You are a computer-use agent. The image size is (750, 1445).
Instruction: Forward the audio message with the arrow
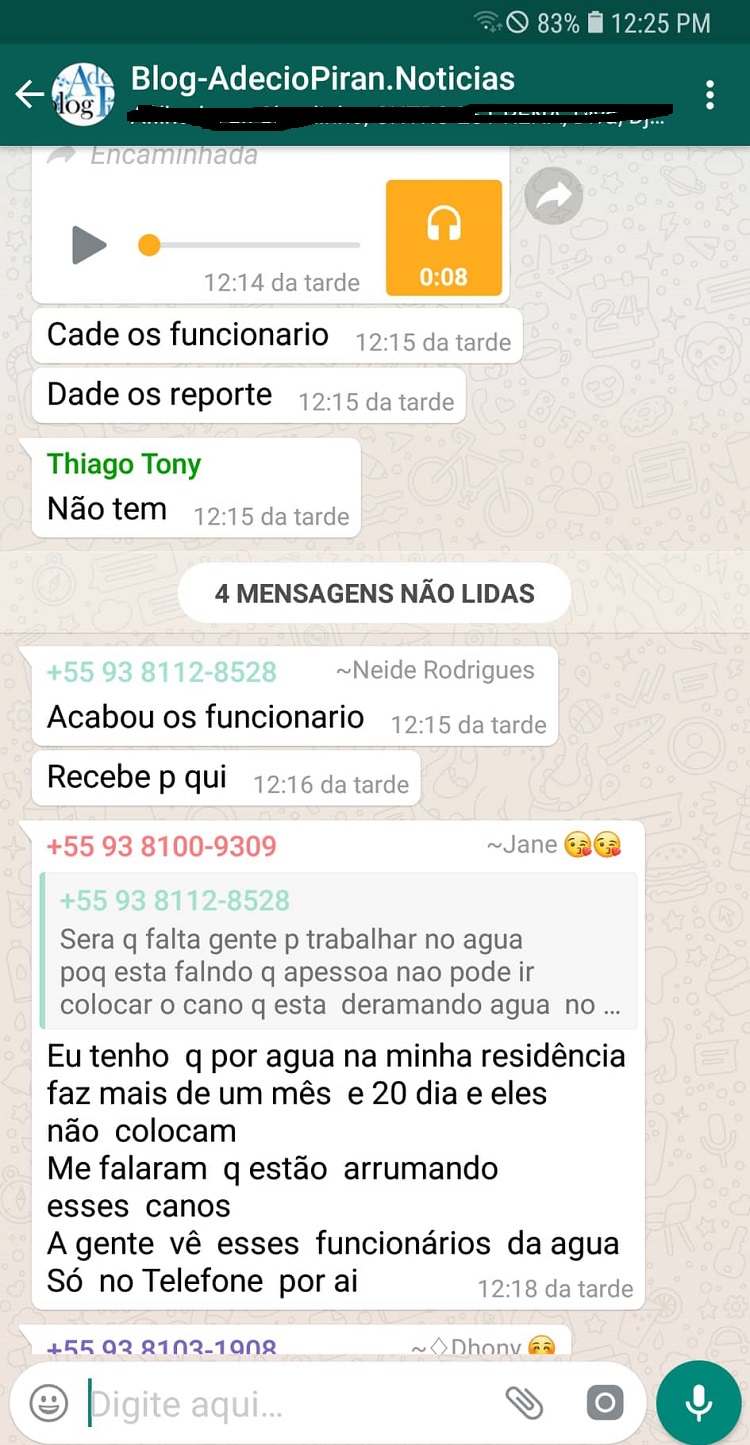[x=554, y=196]
